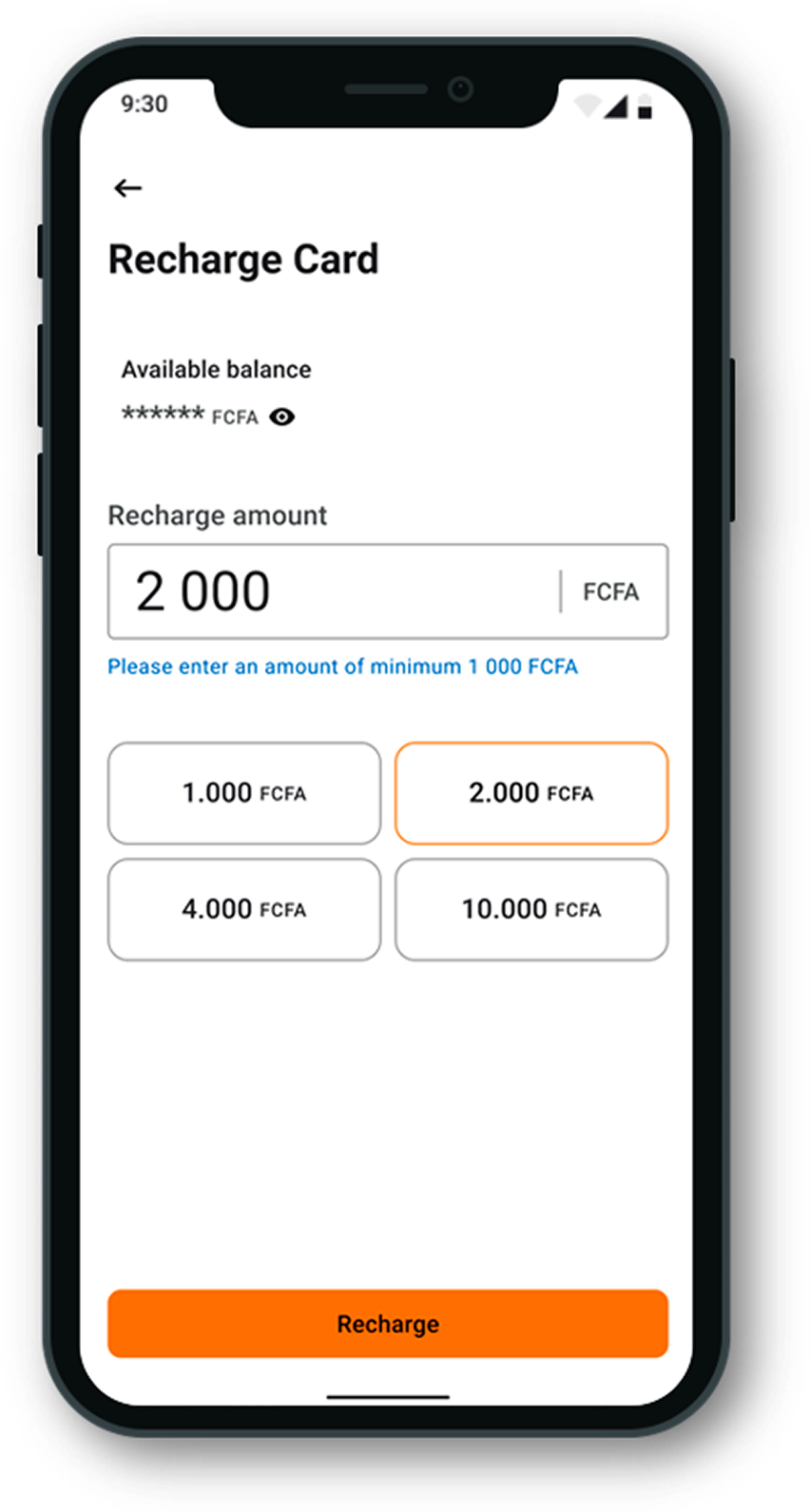Screen dimensions: 810x1512
Task: Select the 1.000 FCFA preset
Action: point(244,793)
